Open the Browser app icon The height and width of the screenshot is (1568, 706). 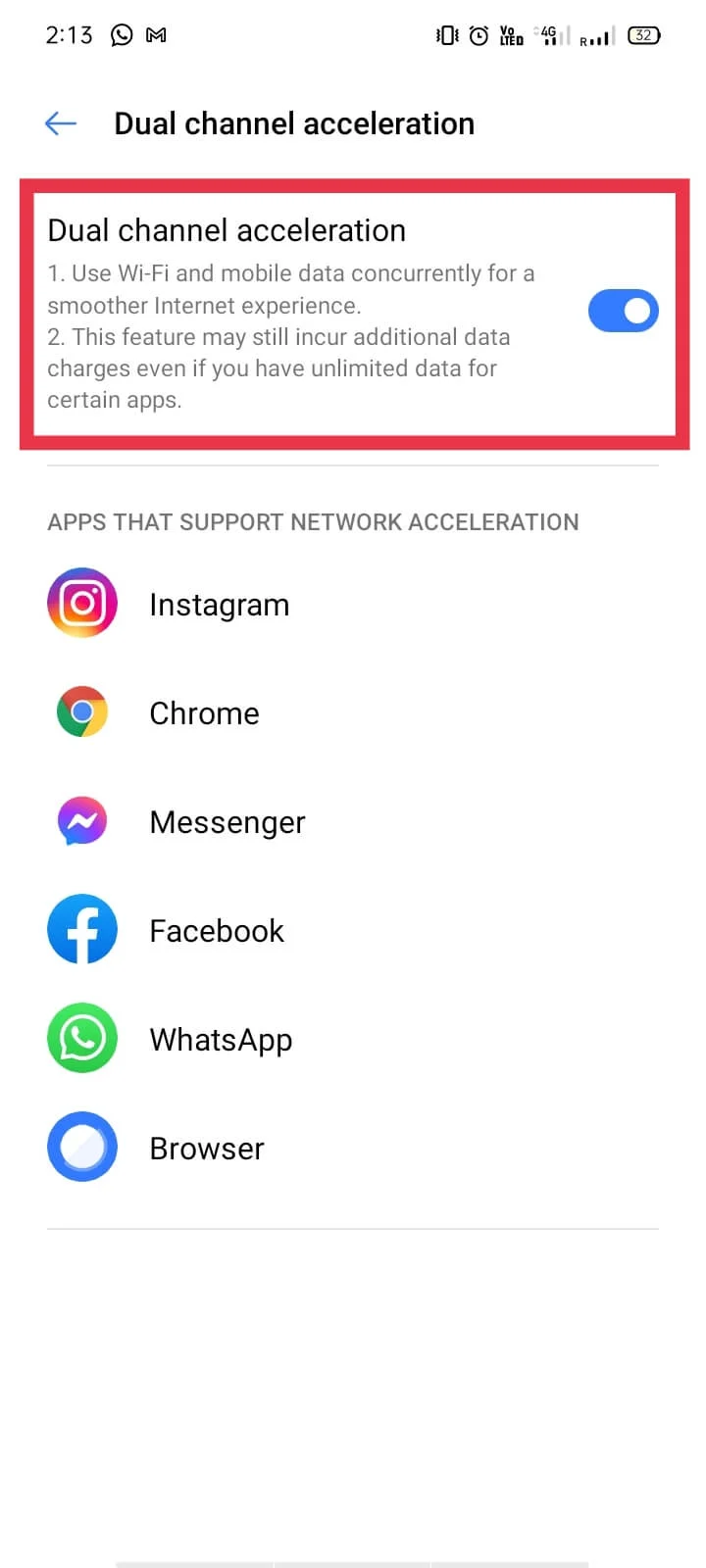point(82,1147)
